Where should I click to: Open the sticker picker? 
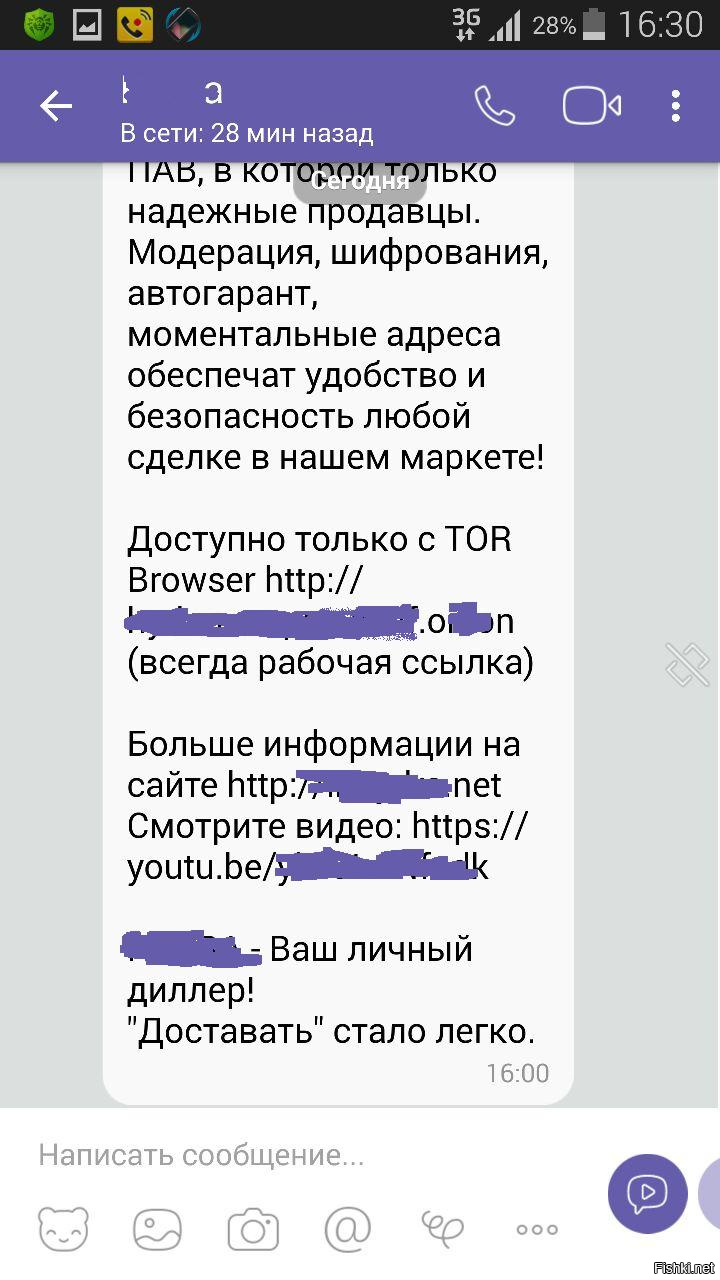coord(63,1229)
